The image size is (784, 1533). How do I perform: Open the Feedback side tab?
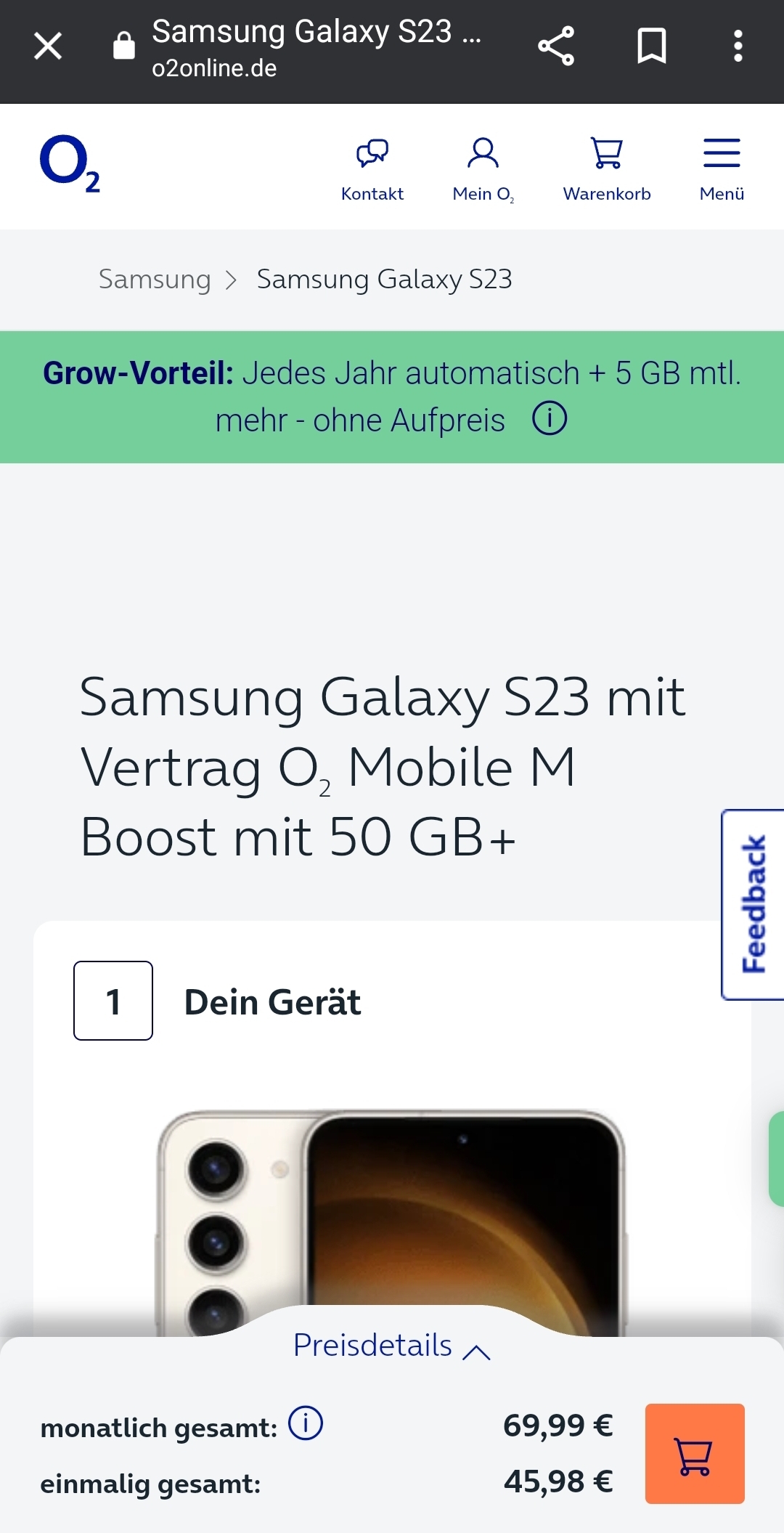click(x=753, y=904)
